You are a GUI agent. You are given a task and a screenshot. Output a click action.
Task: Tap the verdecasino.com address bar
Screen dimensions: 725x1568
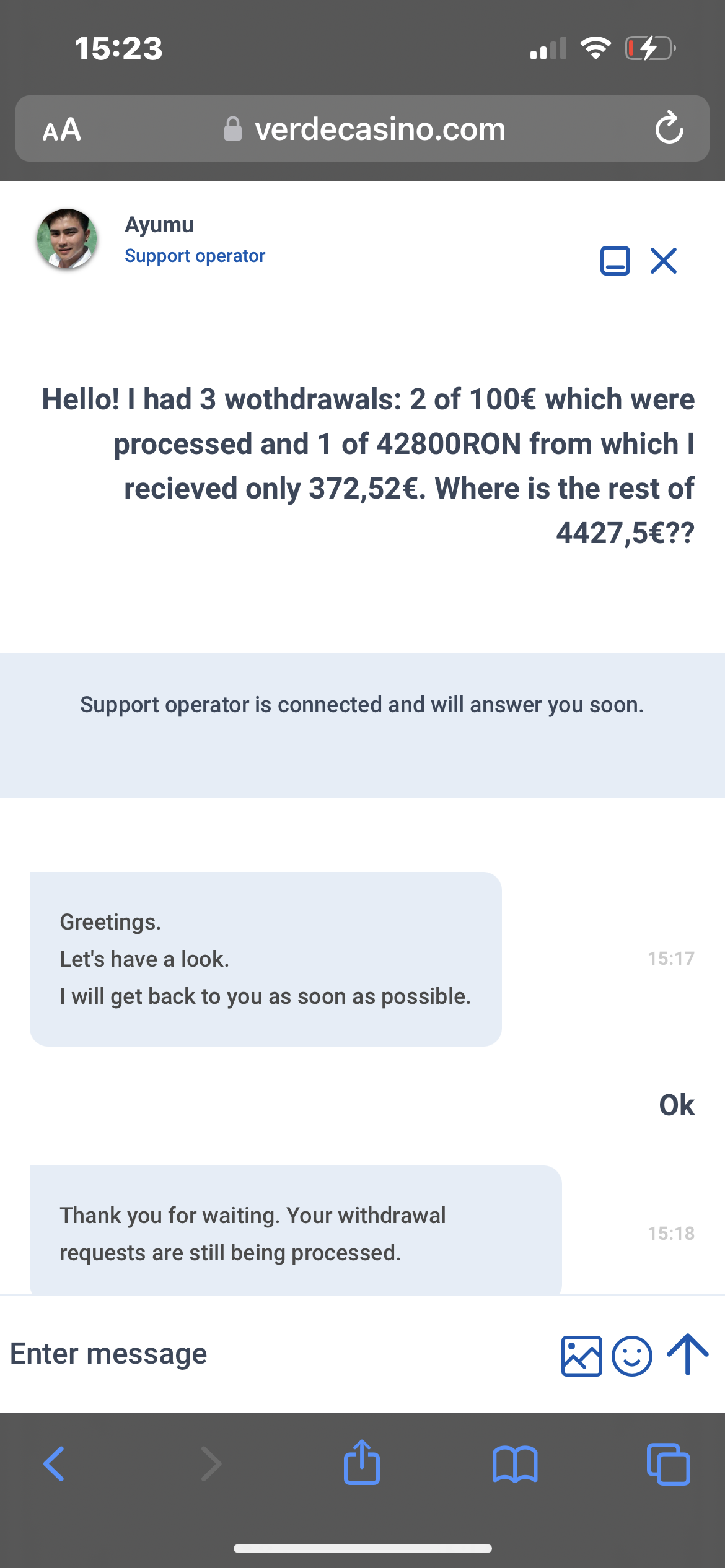tap(366, 129)
